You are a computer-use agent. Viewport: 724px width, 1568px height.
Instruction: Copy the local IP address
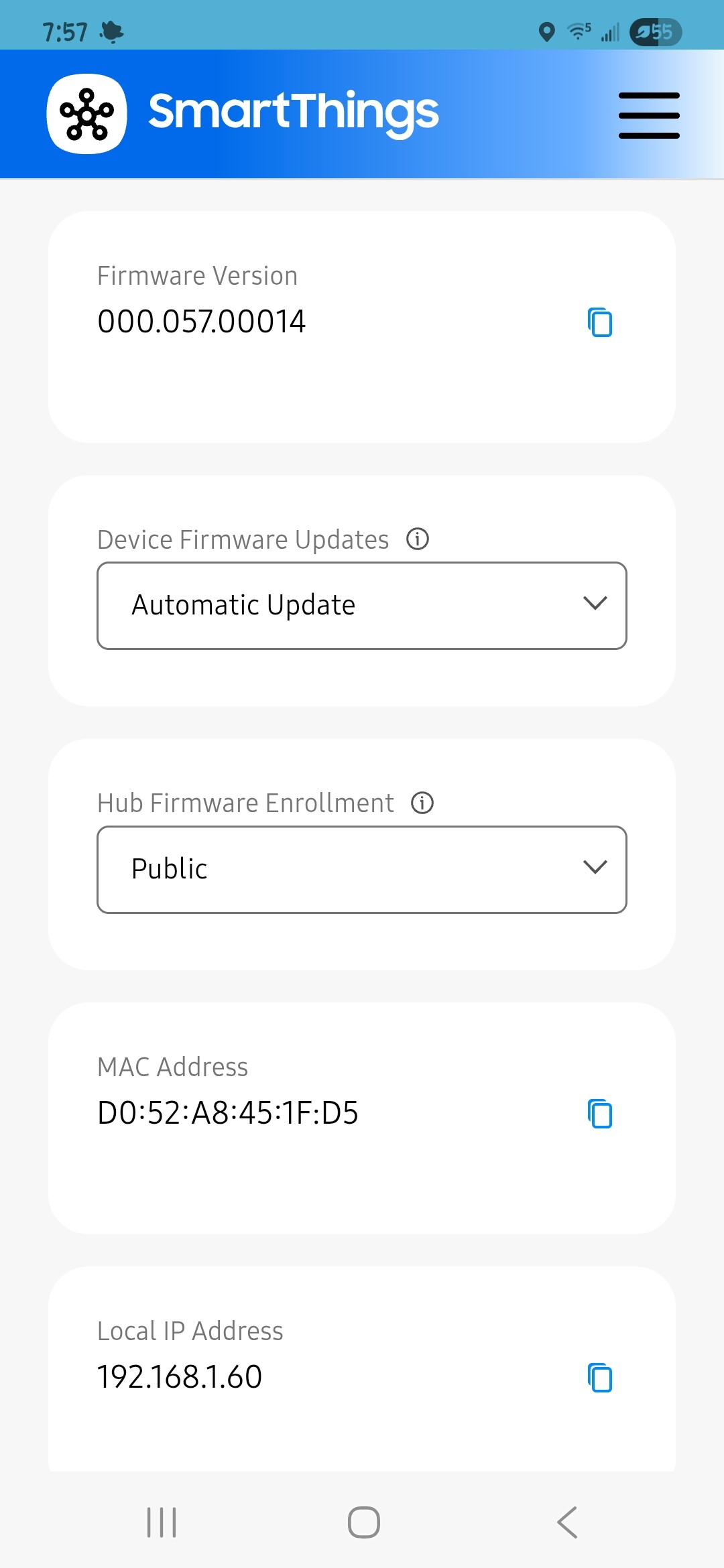(x=600, y=1378)
